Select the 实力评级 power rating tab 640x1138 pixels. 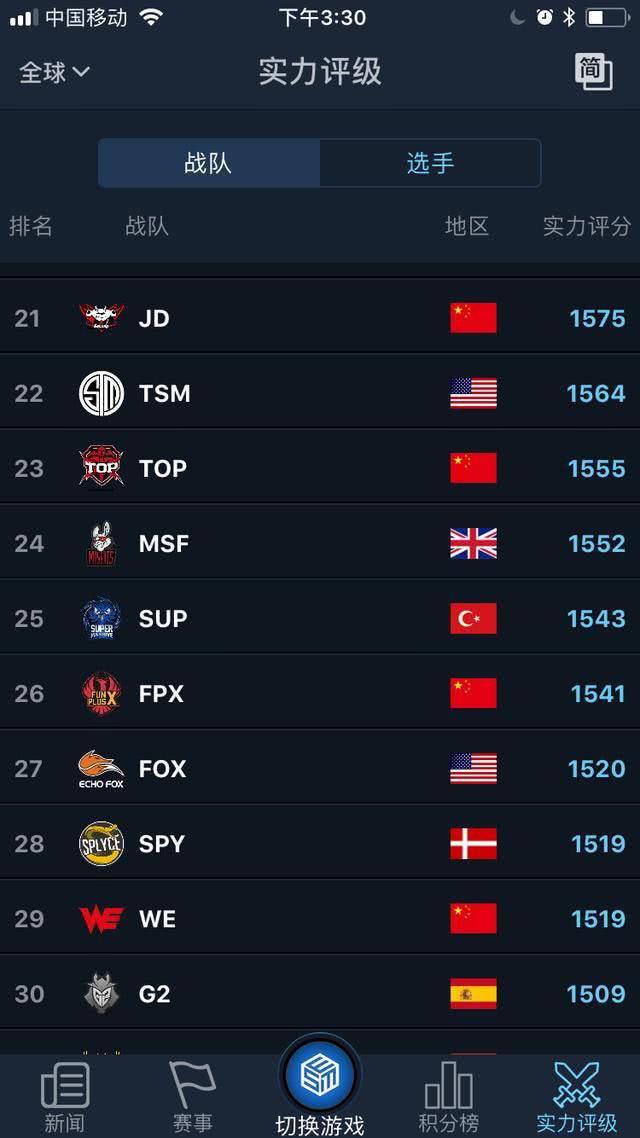(577, 1097)
